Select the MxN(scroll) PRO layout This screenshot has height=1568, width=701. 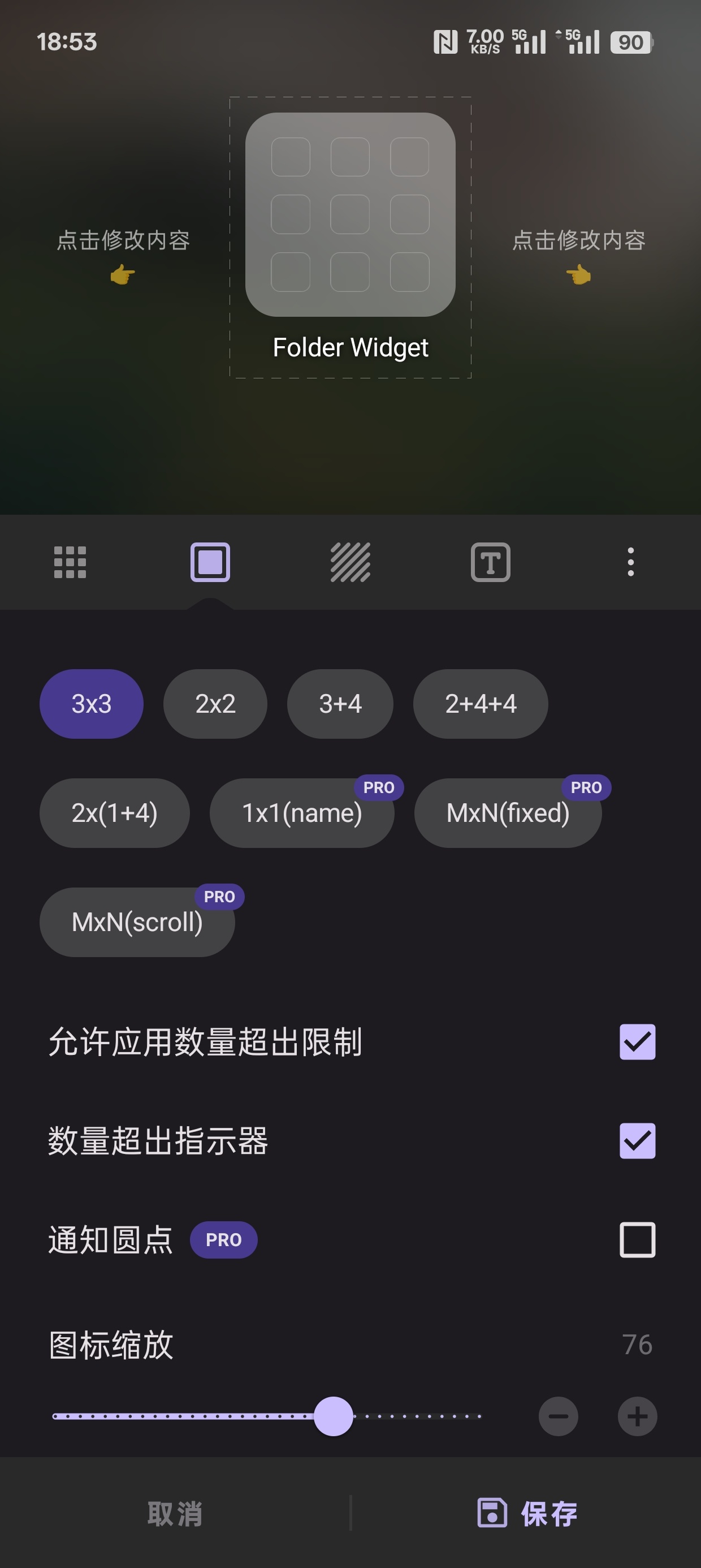(x=137, y=922)
